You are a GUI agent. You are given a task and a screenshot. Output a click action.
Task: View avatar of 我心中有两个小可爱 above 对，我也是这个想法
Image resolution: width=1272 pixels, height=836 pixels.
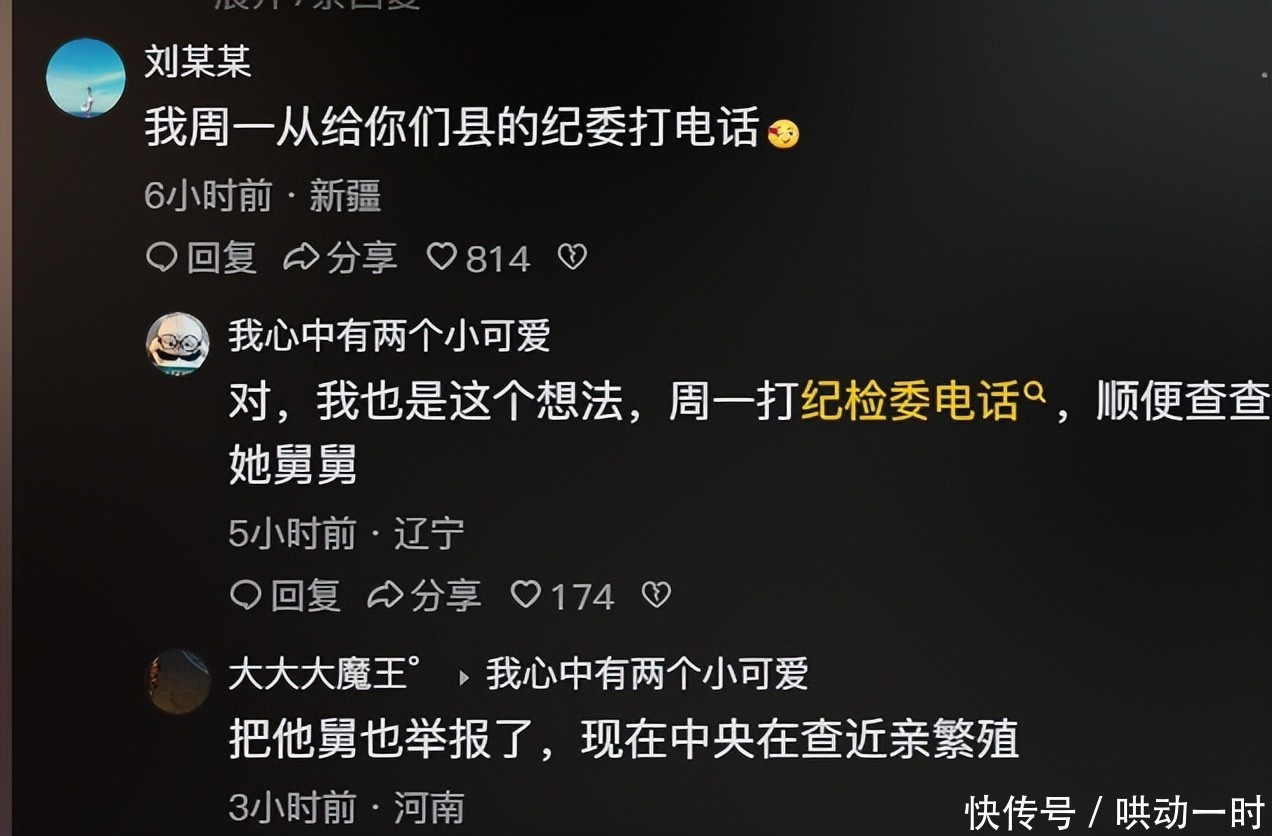tap(178, 344)
